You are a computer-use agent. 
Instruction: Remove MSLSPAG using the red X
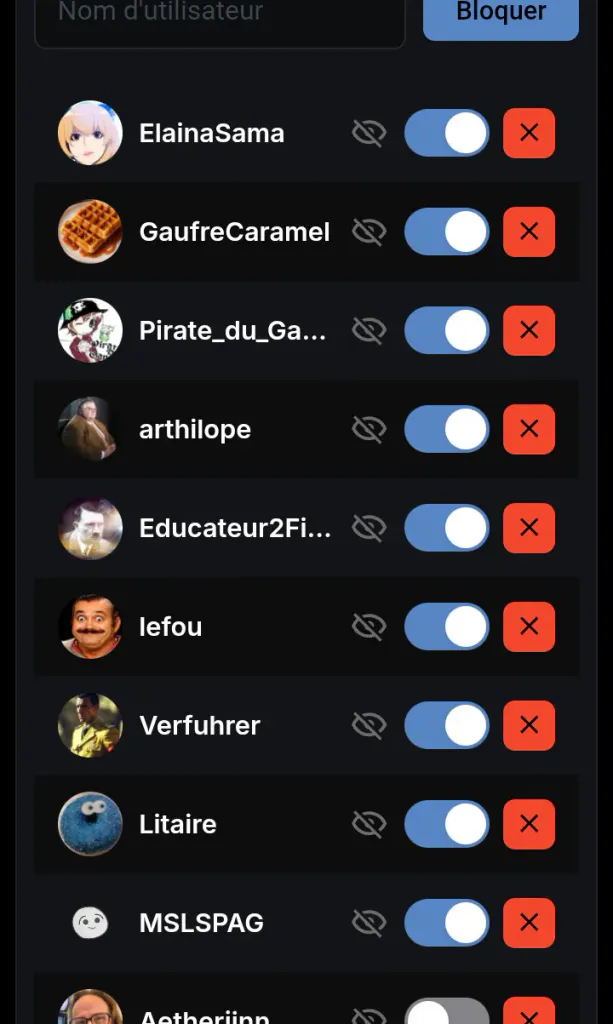(x=529, y=922)
